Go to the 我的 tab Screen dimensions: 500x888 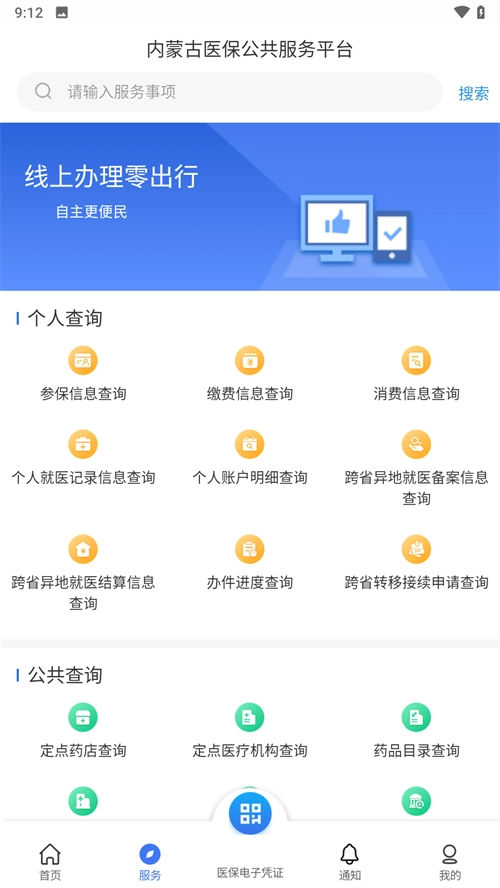pyautogui.click(x=450, y=861)
